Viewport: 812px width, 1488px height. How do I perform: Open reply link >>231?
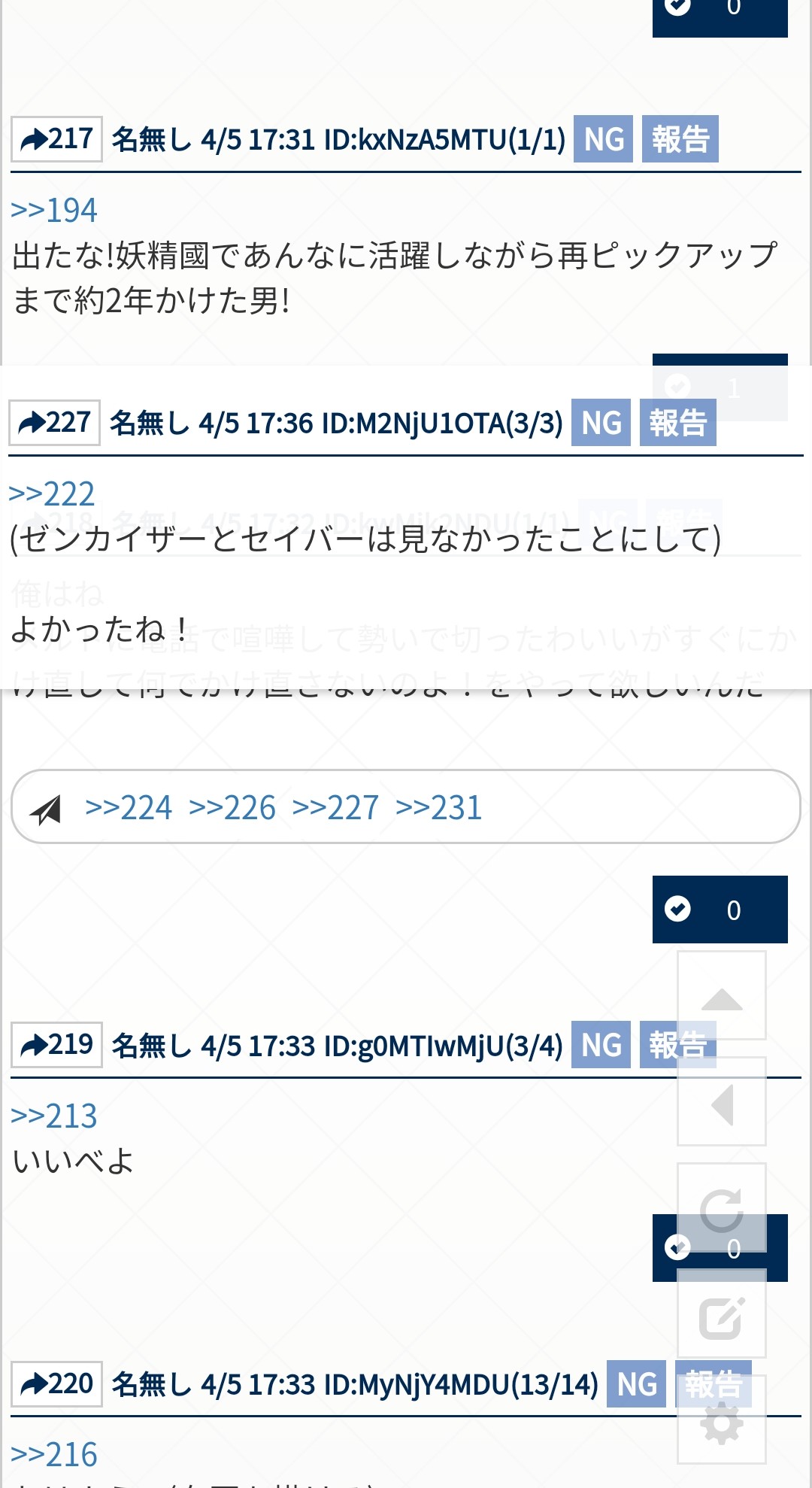pos(439,808)
